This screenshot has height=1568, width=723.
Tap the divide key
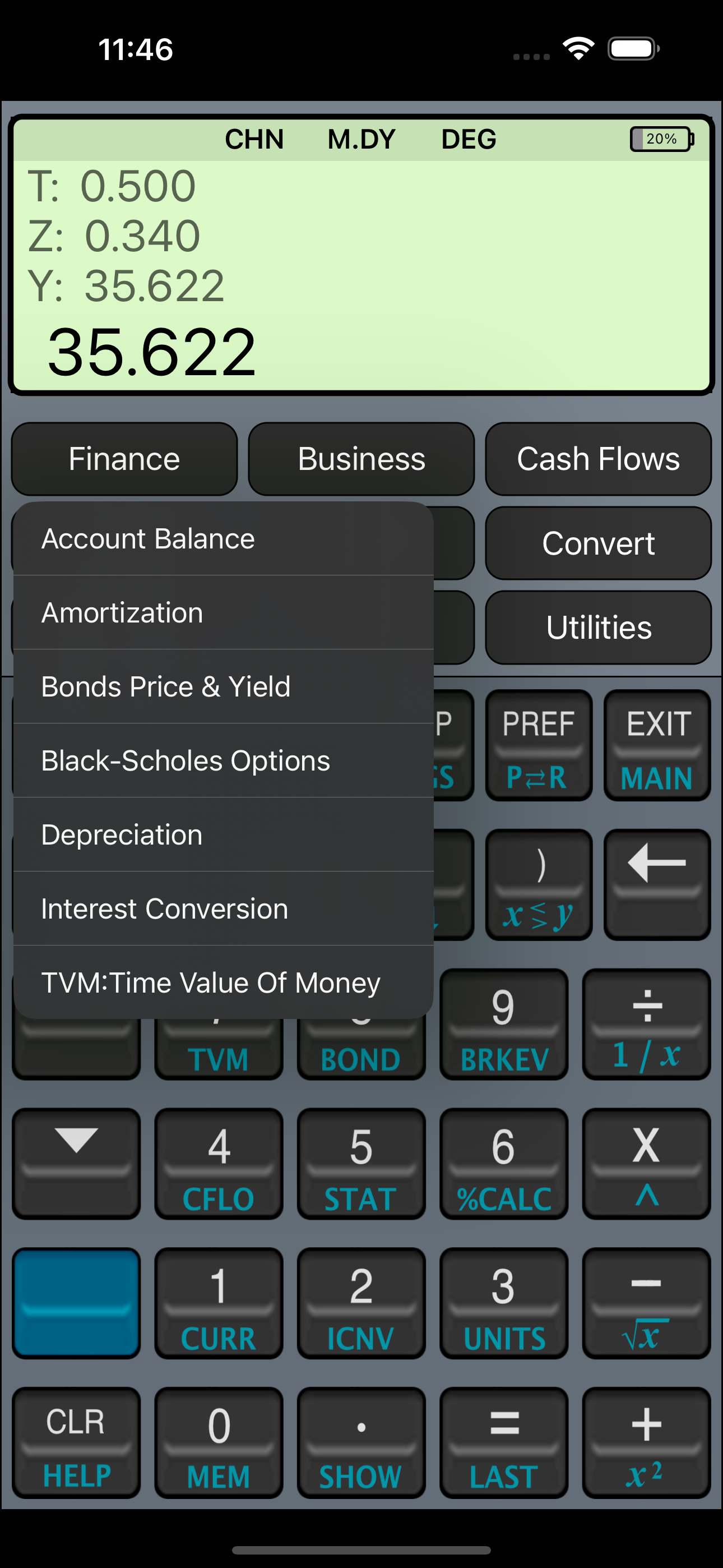(646, 1025)
